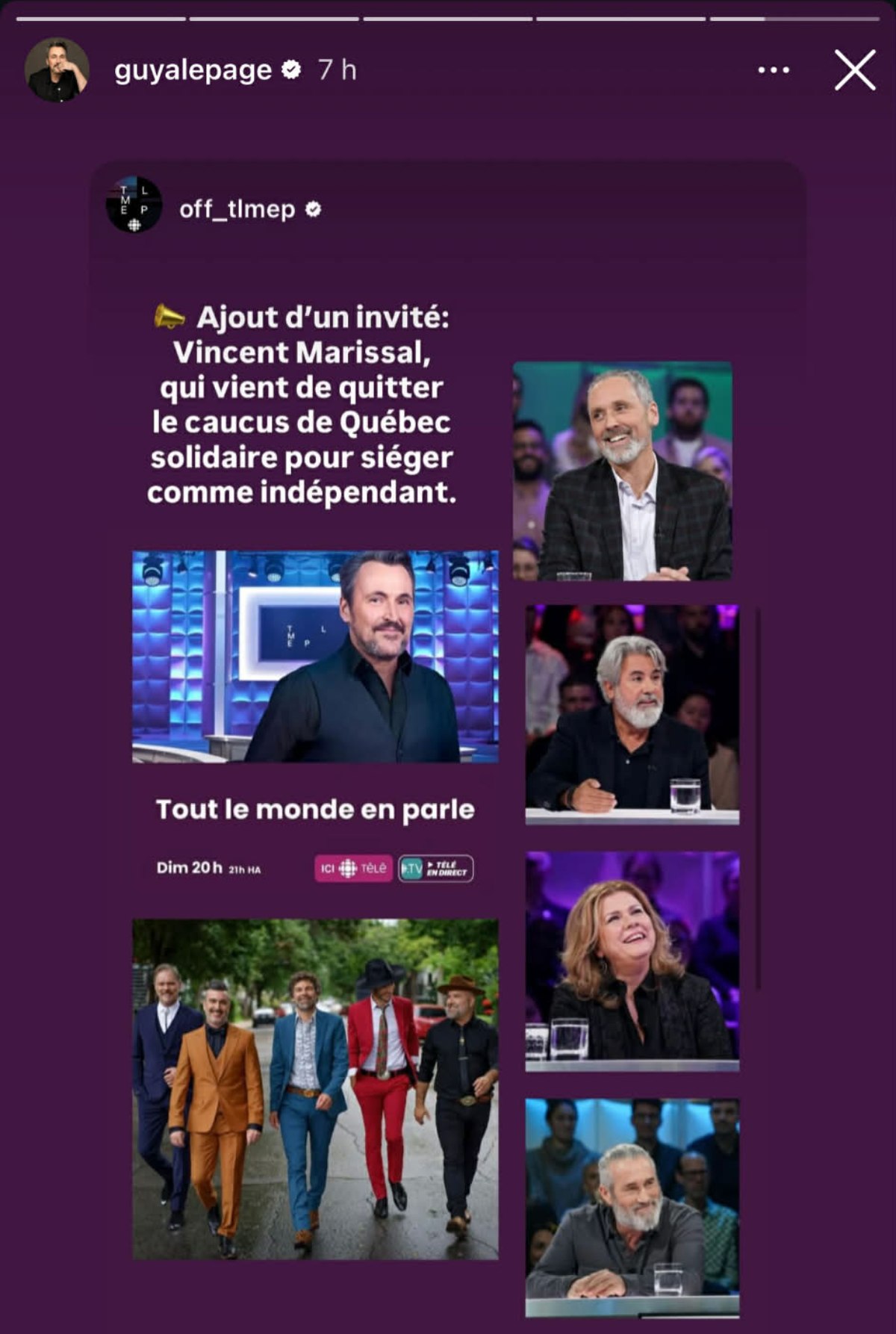
Task: Open the off_tlmep account avatar
Action: pyautogui.click(x=134, y=210)
